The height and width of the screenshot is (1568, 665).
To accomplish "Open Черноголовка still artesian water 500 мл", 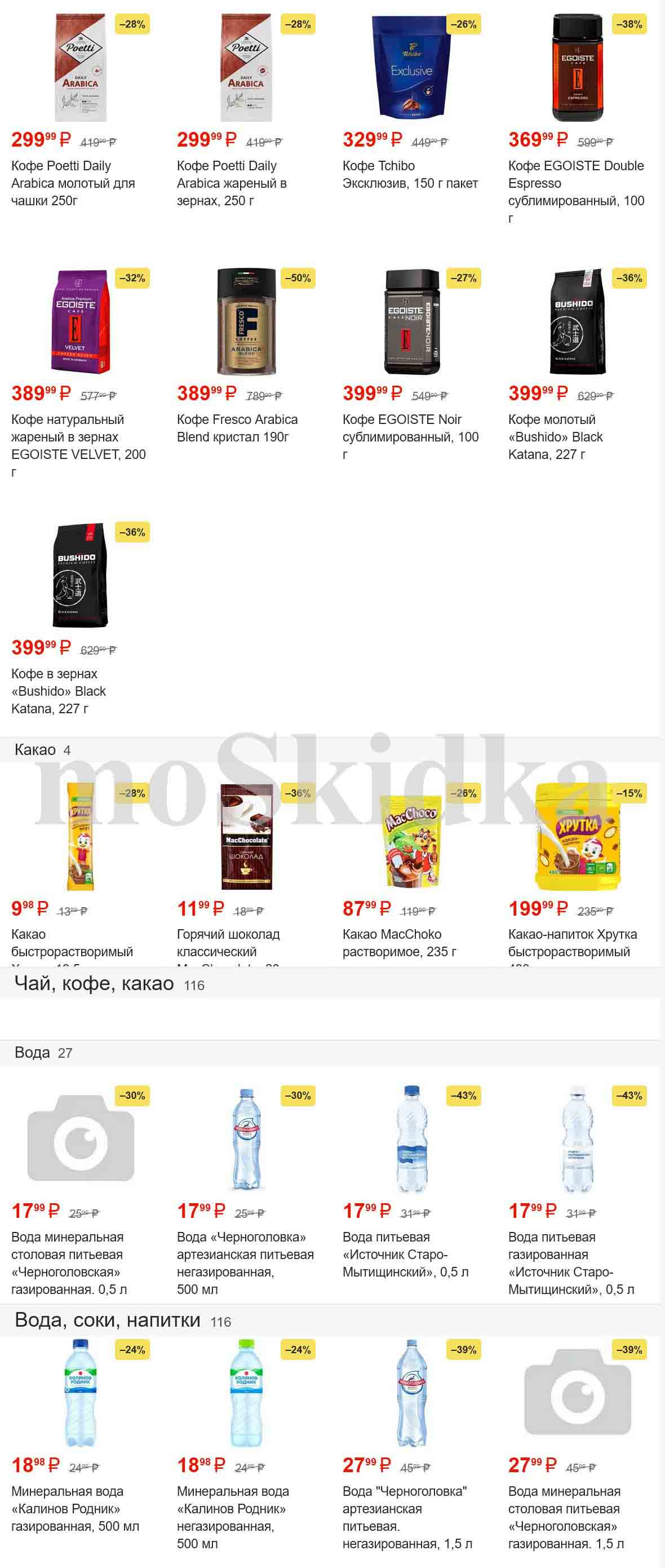I will (245, 1138).
